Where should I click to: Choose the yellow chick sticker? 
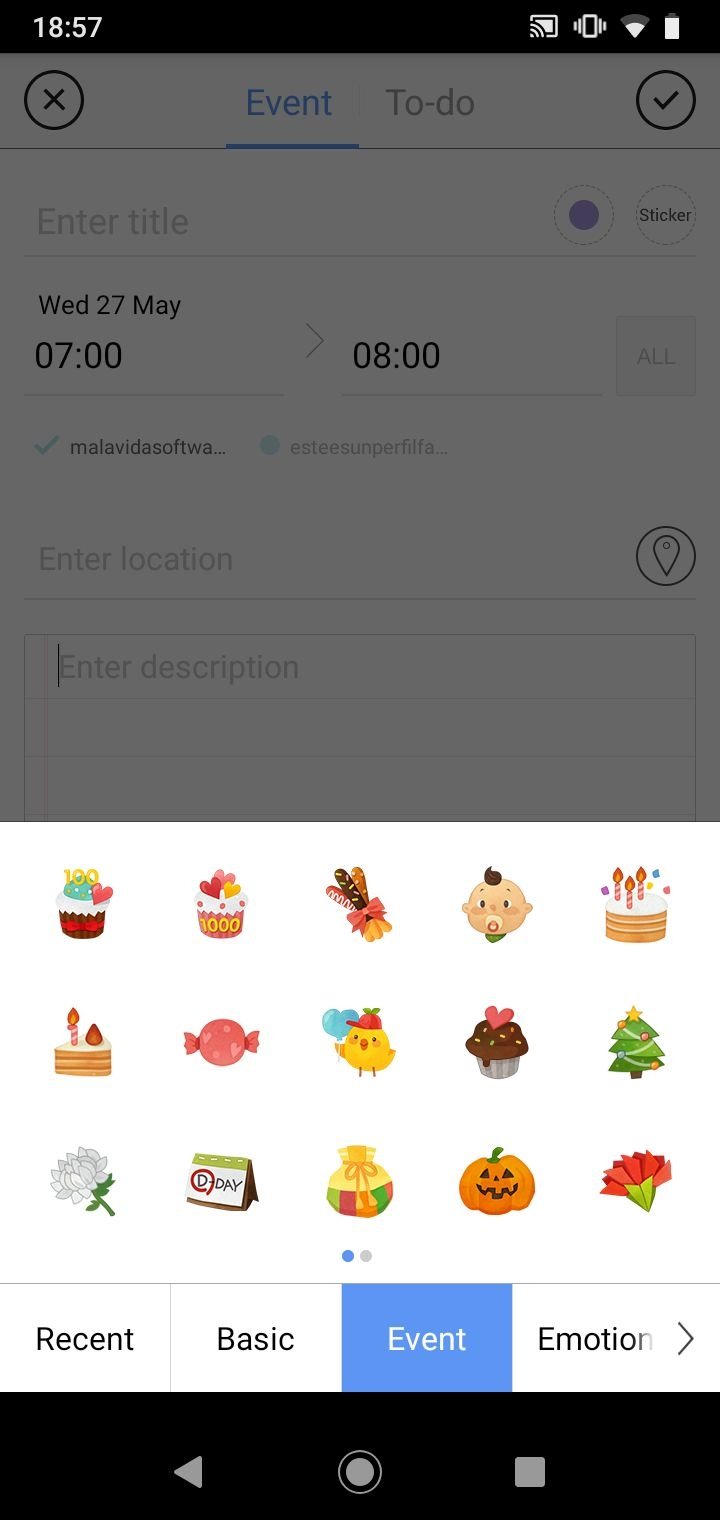click(360, 1042)
